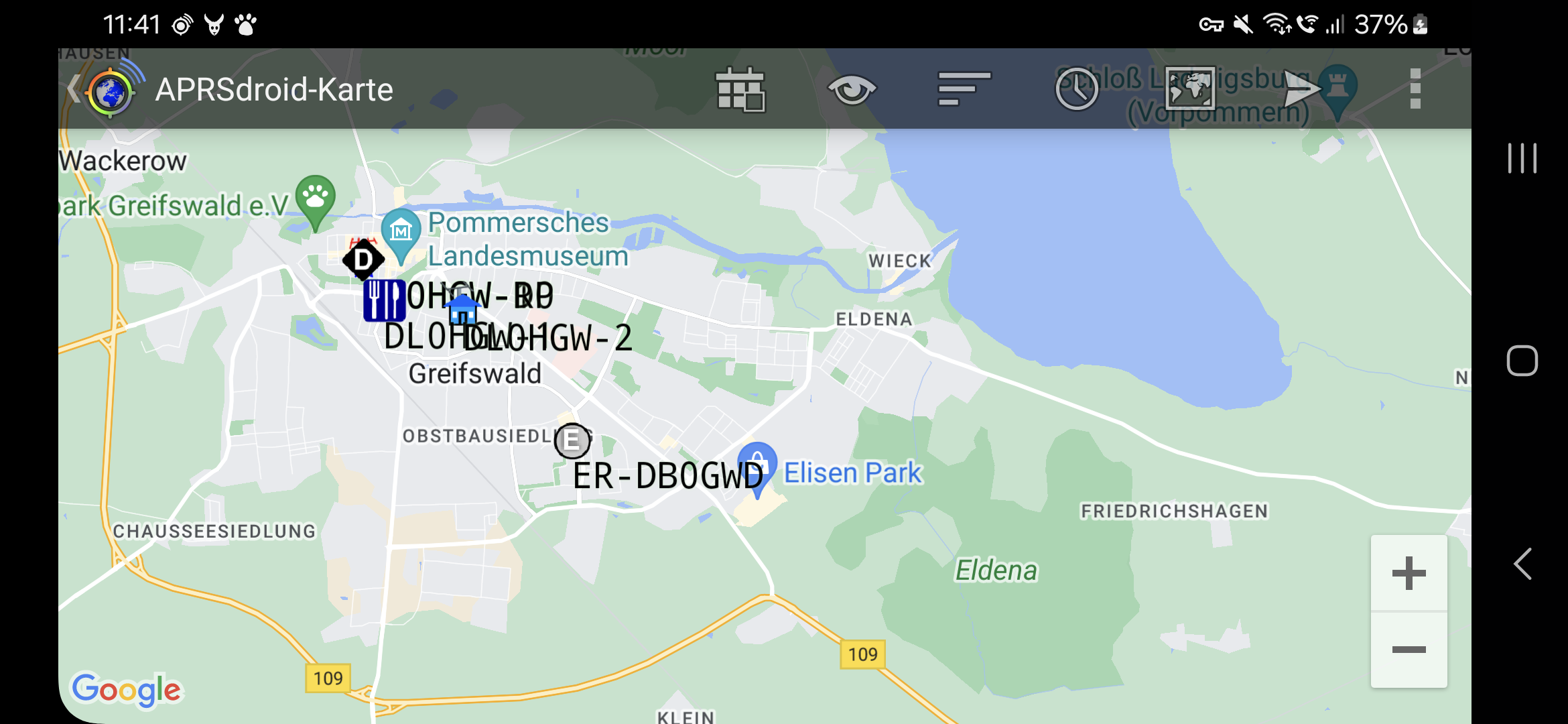The width and height of the screenshot is (1568, 724).
Task: Open the Tierpark Greifswald paw pin
Action: tap(316, 199)
